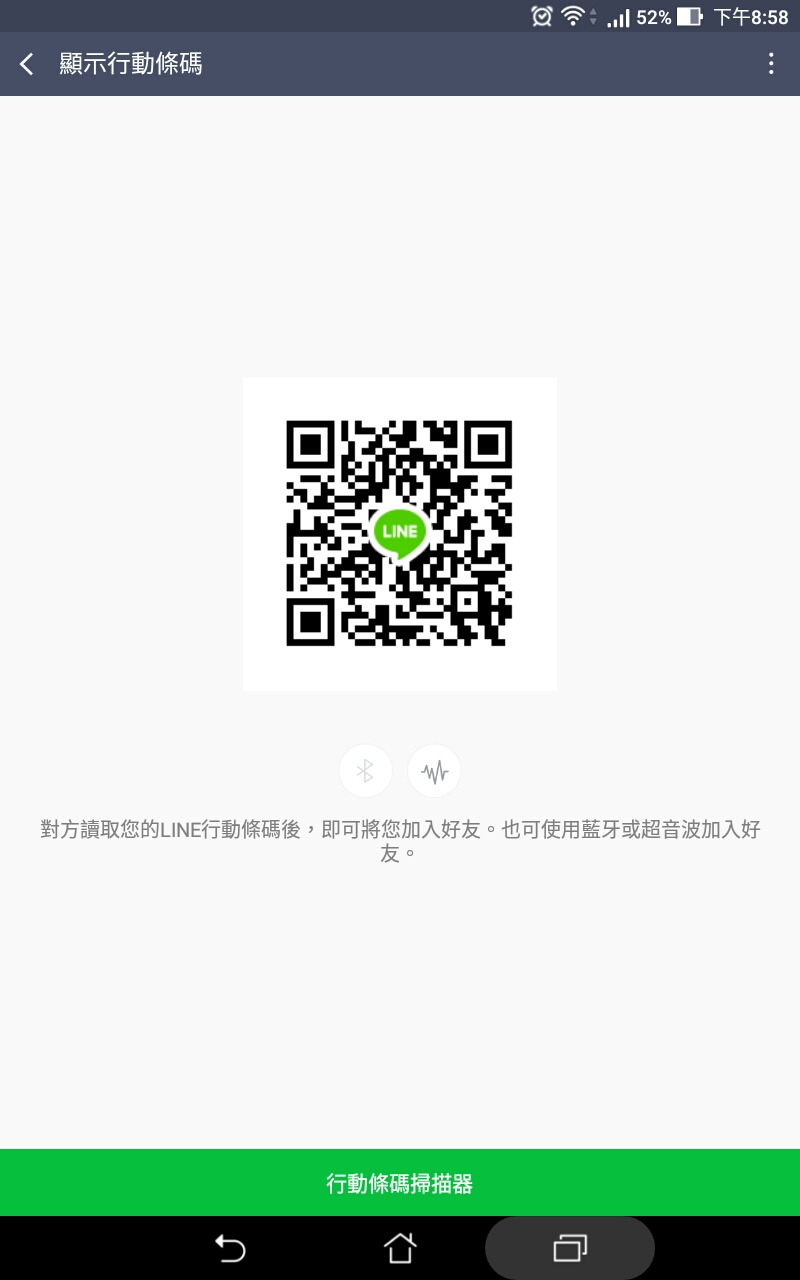This screenshot has height=1280, width=800.
Task: Open the 行動條碼掃描器 scanner
Action: pyautogui.click(x=400, y=1184)
